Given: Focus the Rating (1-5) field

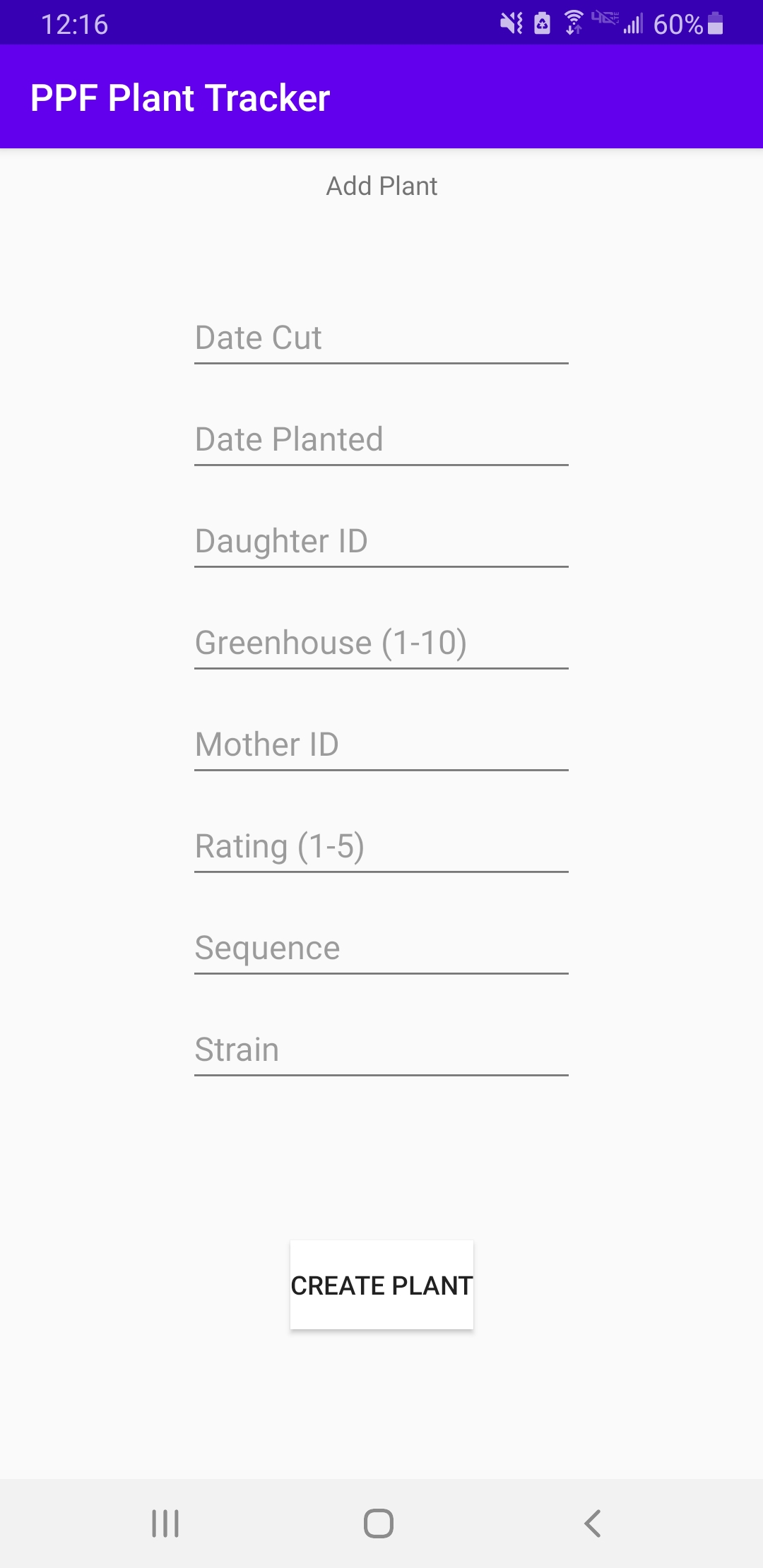Looking at the screenshot, I should click(x=381, y=847).
